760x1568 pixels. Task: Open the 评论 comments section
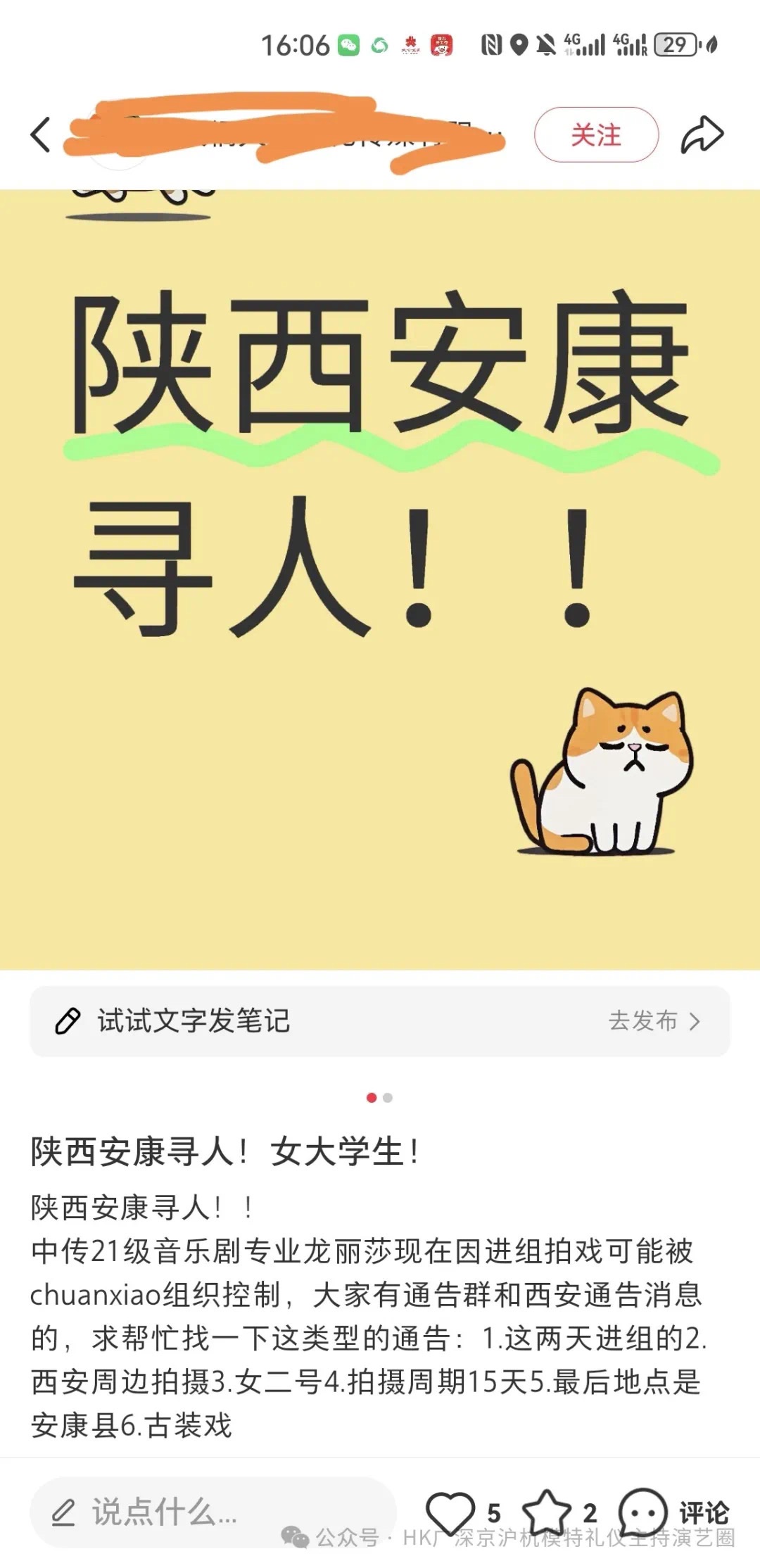point(674,1512)
